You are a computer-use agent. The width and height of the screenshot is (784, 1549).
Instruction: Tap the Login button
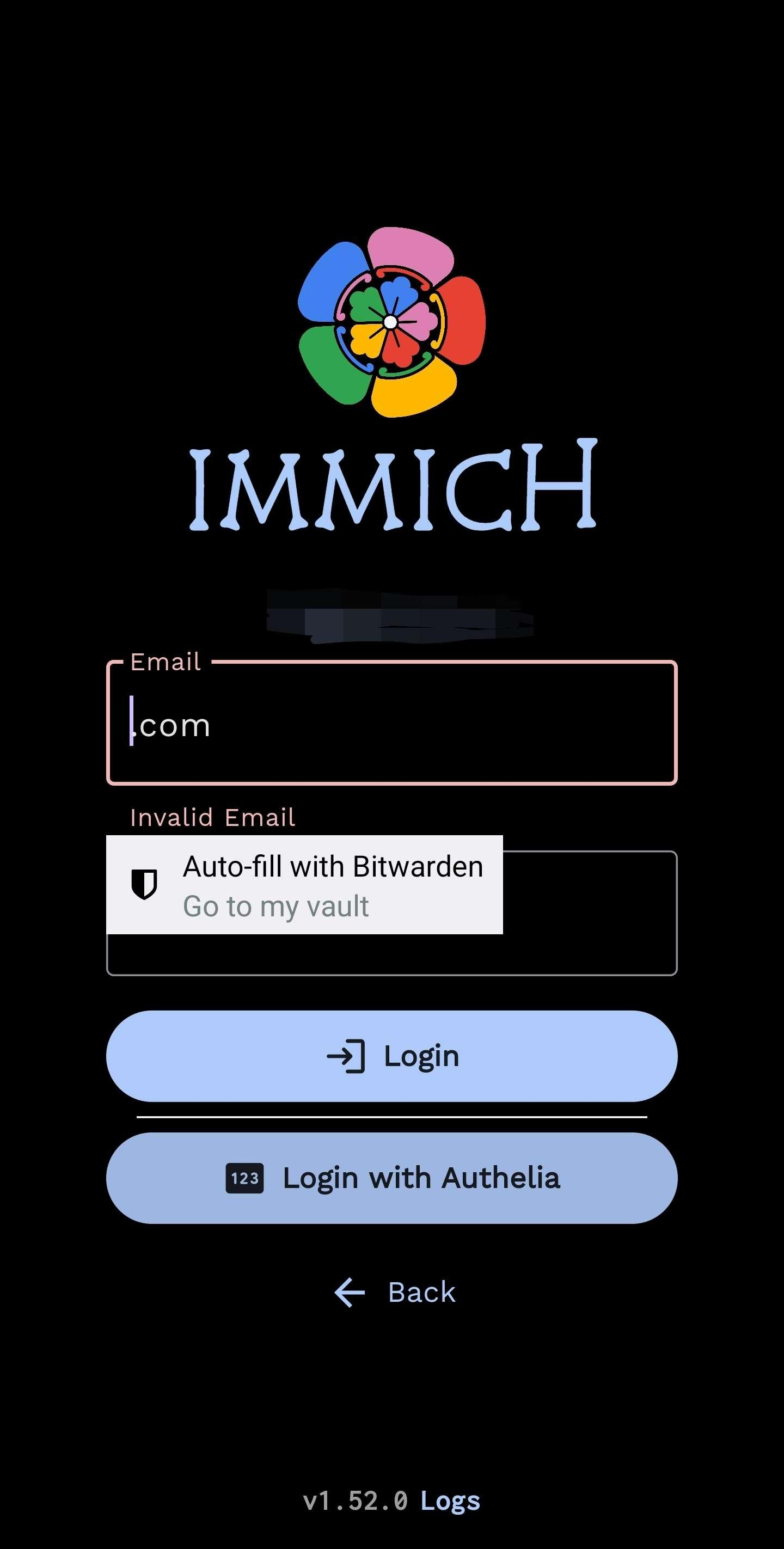coord(391,1056)
